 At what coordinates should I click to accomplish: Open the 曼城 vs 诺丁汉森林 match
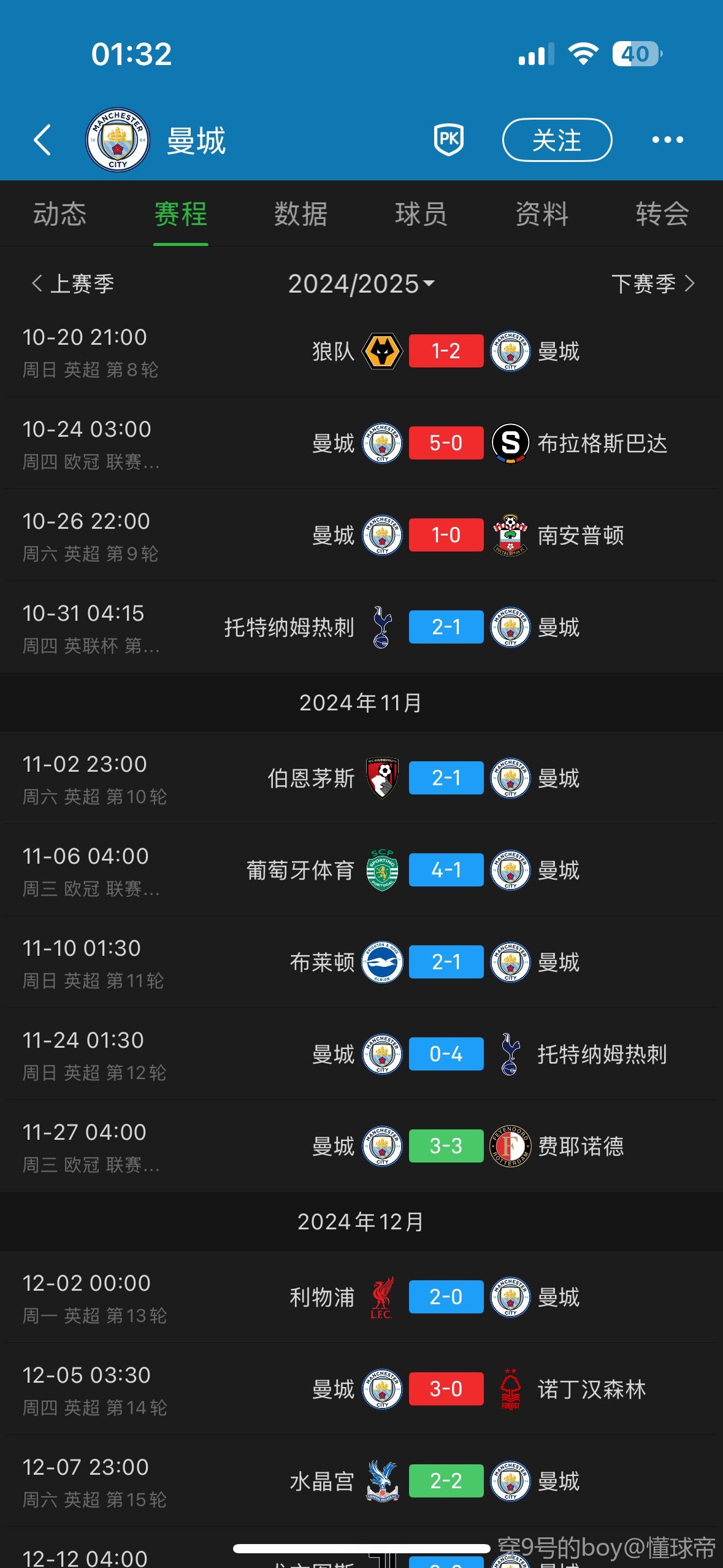point(446,1389)
